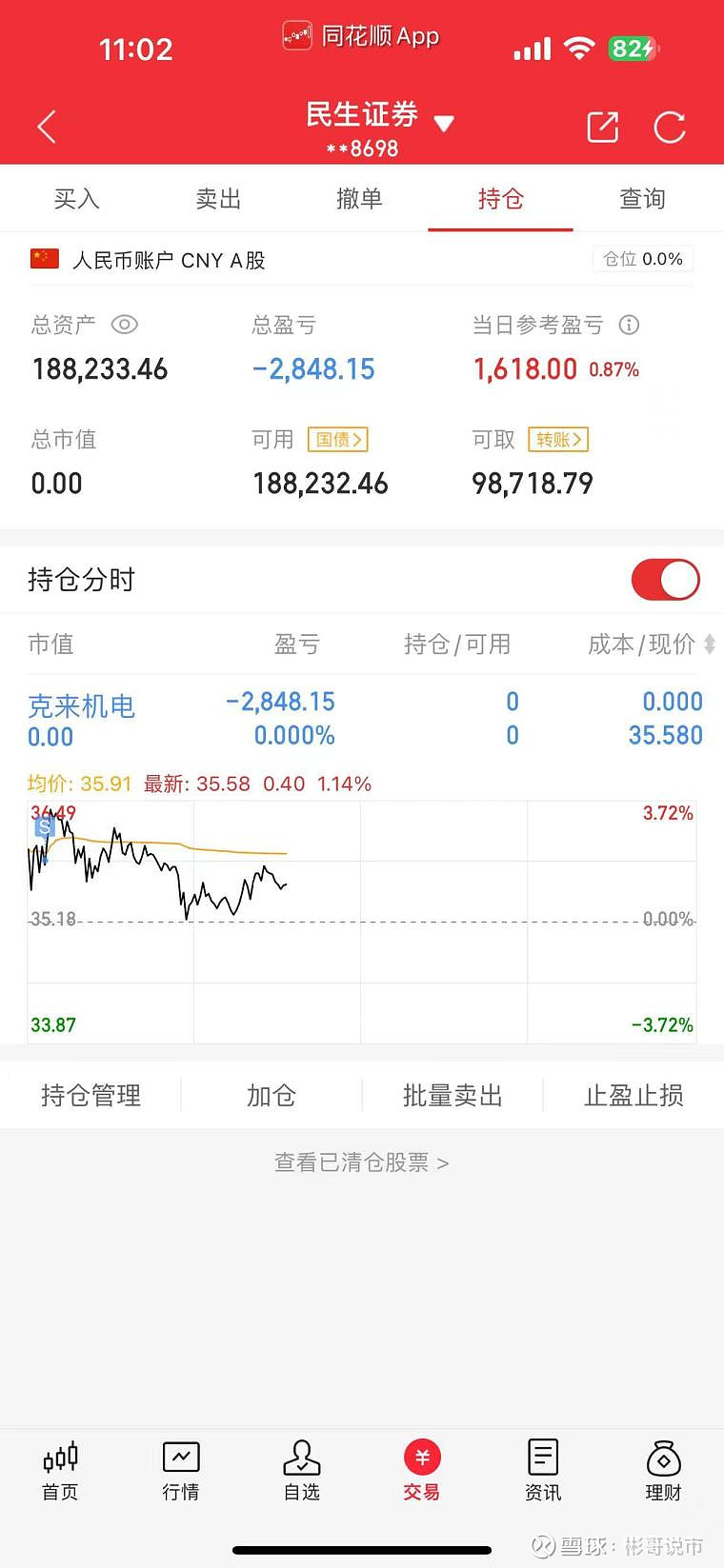Navigate back with the arrow icon
This screenshot has width=724, height=1568.
46,126
